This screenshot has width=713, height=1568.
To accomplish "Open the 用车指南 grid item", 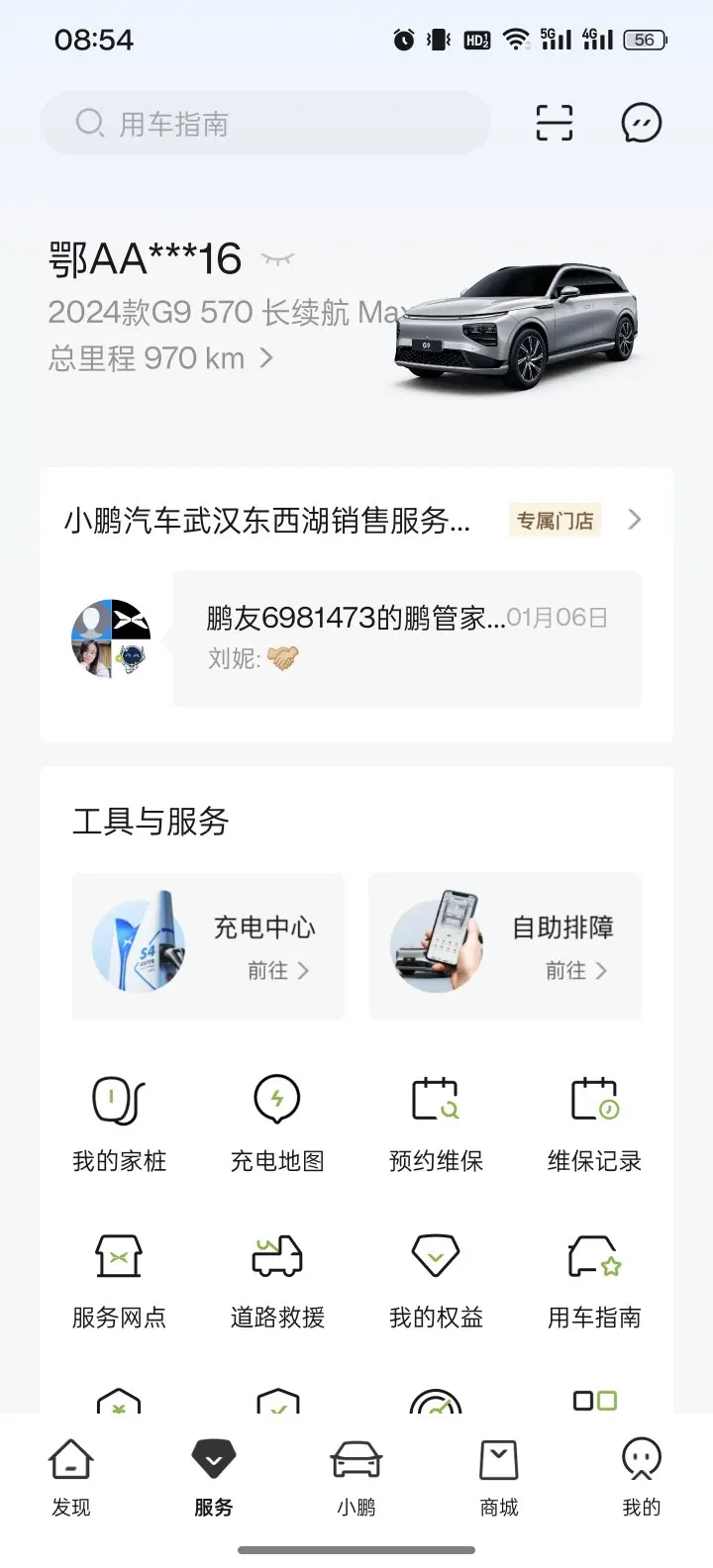I will click(594, 1282).
